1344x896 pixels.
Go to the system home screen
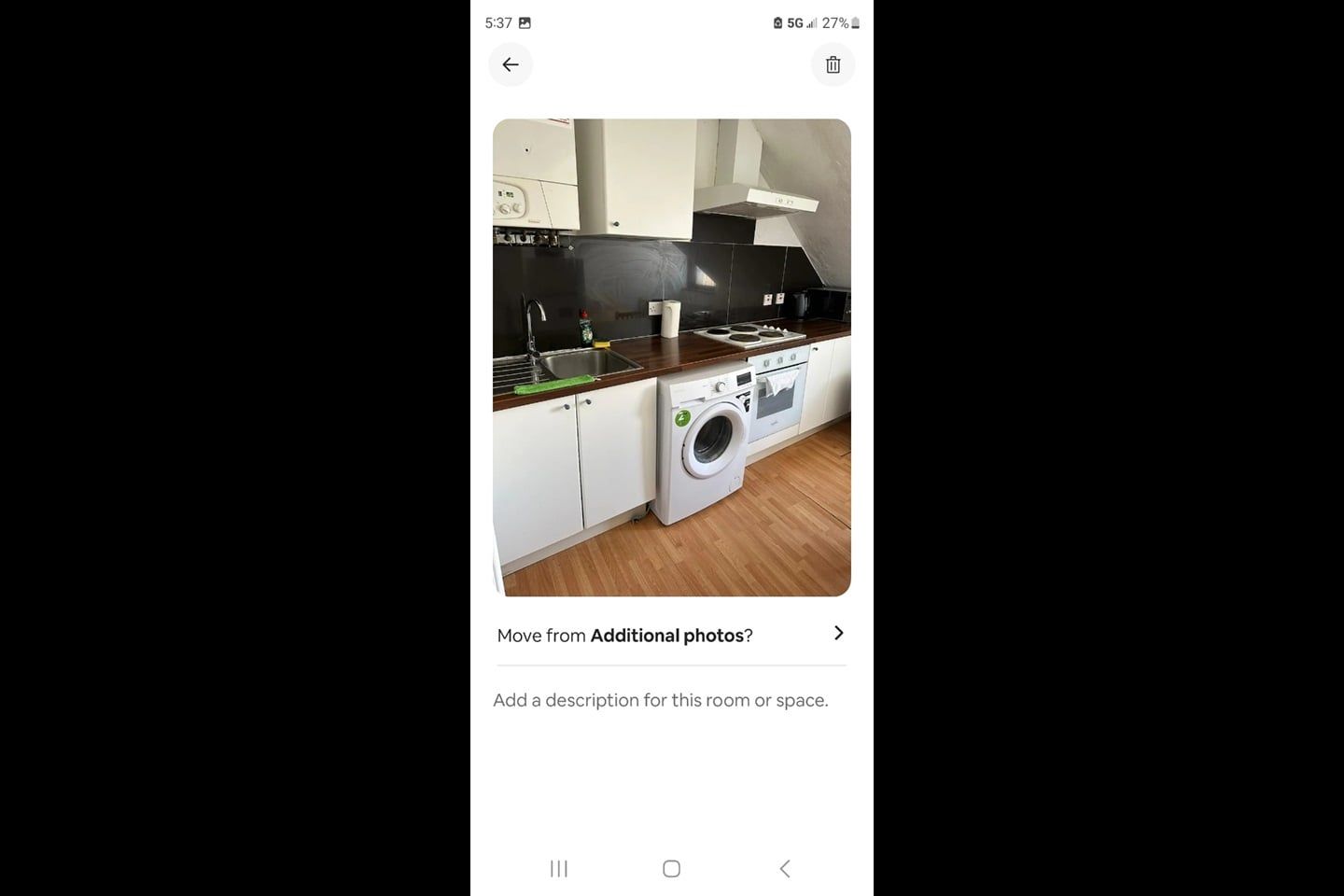click(671, 869)
